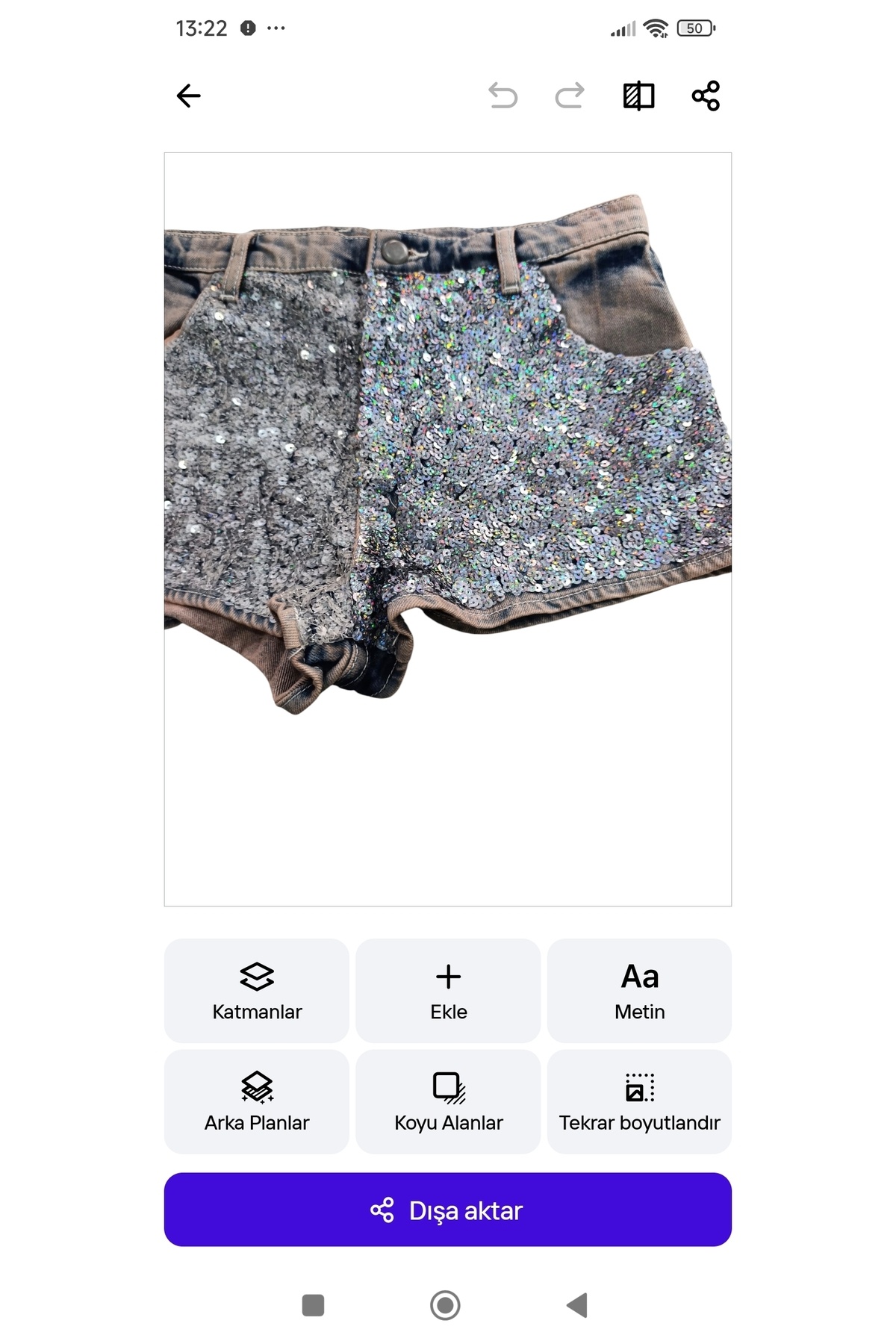896x1344 pixels.
Task: Open Katmanlar layers panel
Action: click(257, 991)
